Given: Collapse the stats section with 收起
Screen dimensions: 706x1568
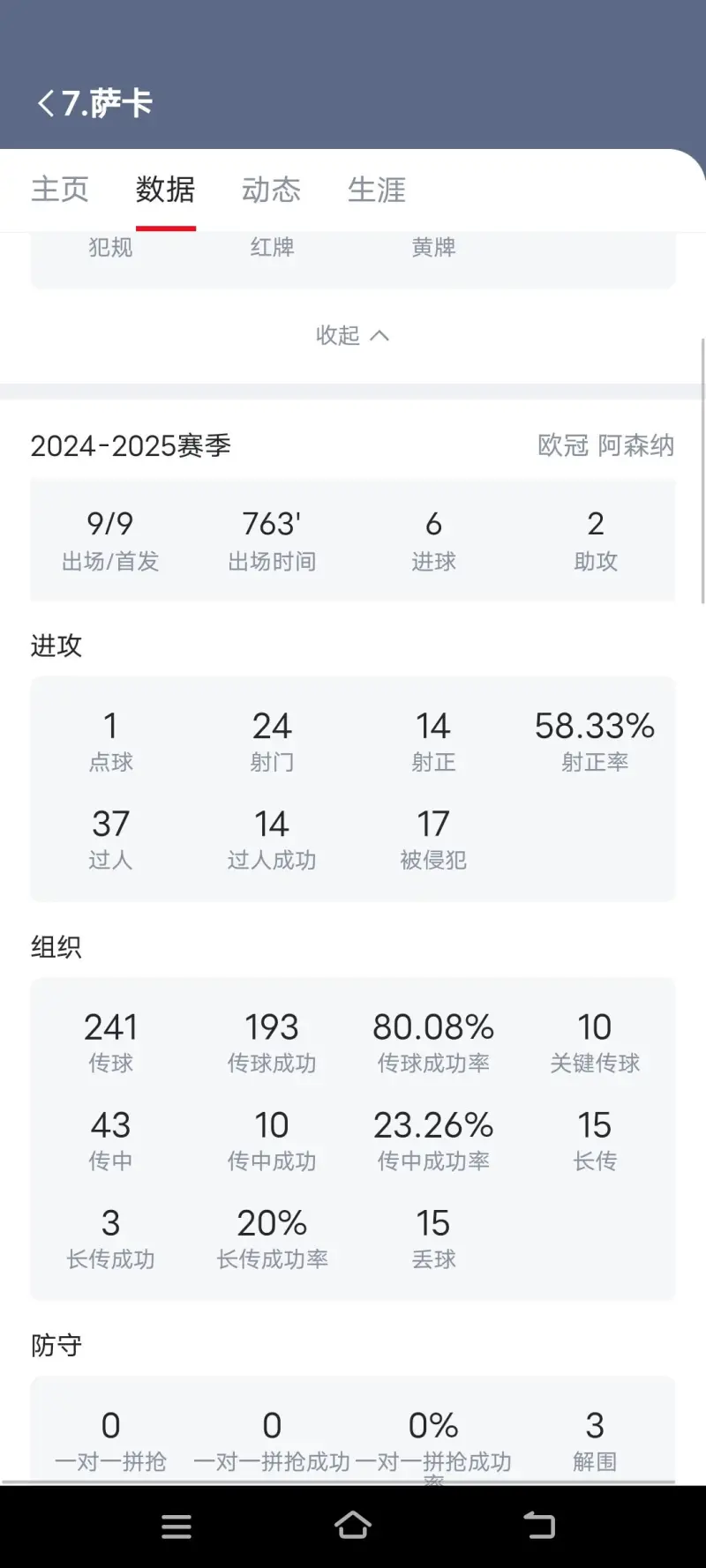Looking at the screenshot, I should pos(352,335).
